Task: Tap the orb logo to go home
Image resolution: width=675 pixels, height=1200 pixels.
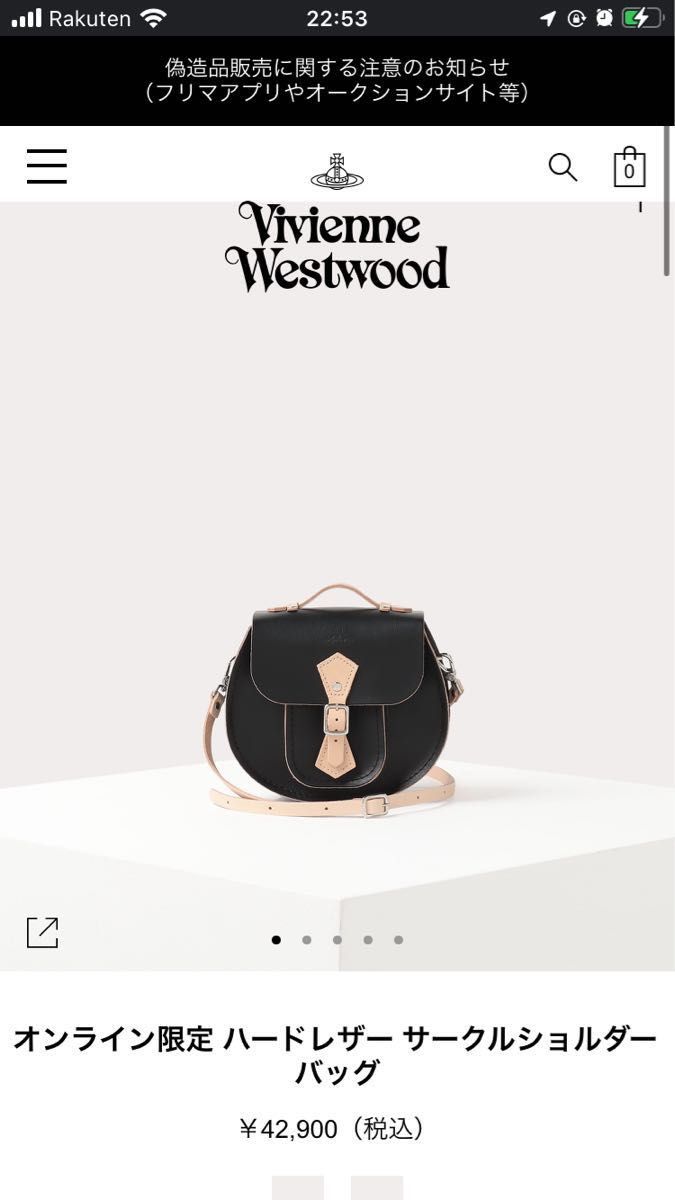Action: [x=337, y=172]
